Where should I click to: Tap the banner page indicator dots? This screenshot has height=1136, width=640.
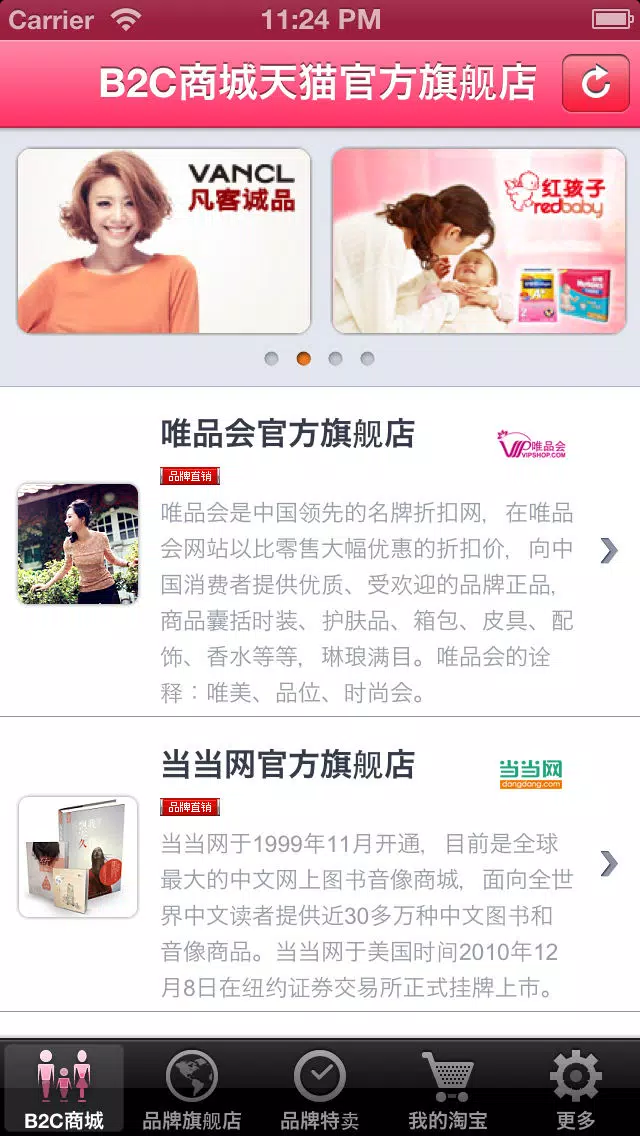pyautogui.click(x=319, y=358)
